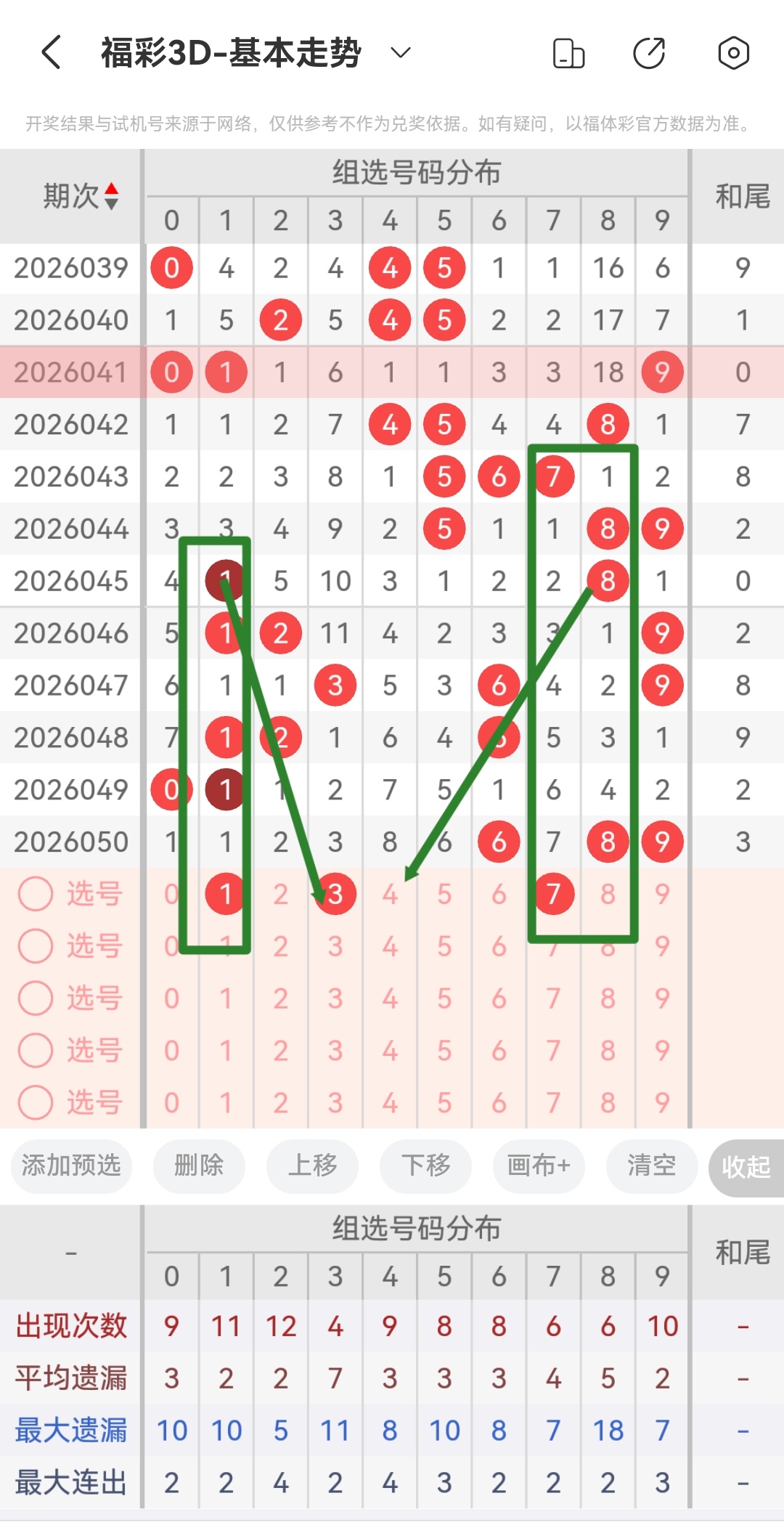Image resolution: width=784 pixels, height=1525 pixels.
Task: Select the second 选号 row circle
Action: pos(36,945)
